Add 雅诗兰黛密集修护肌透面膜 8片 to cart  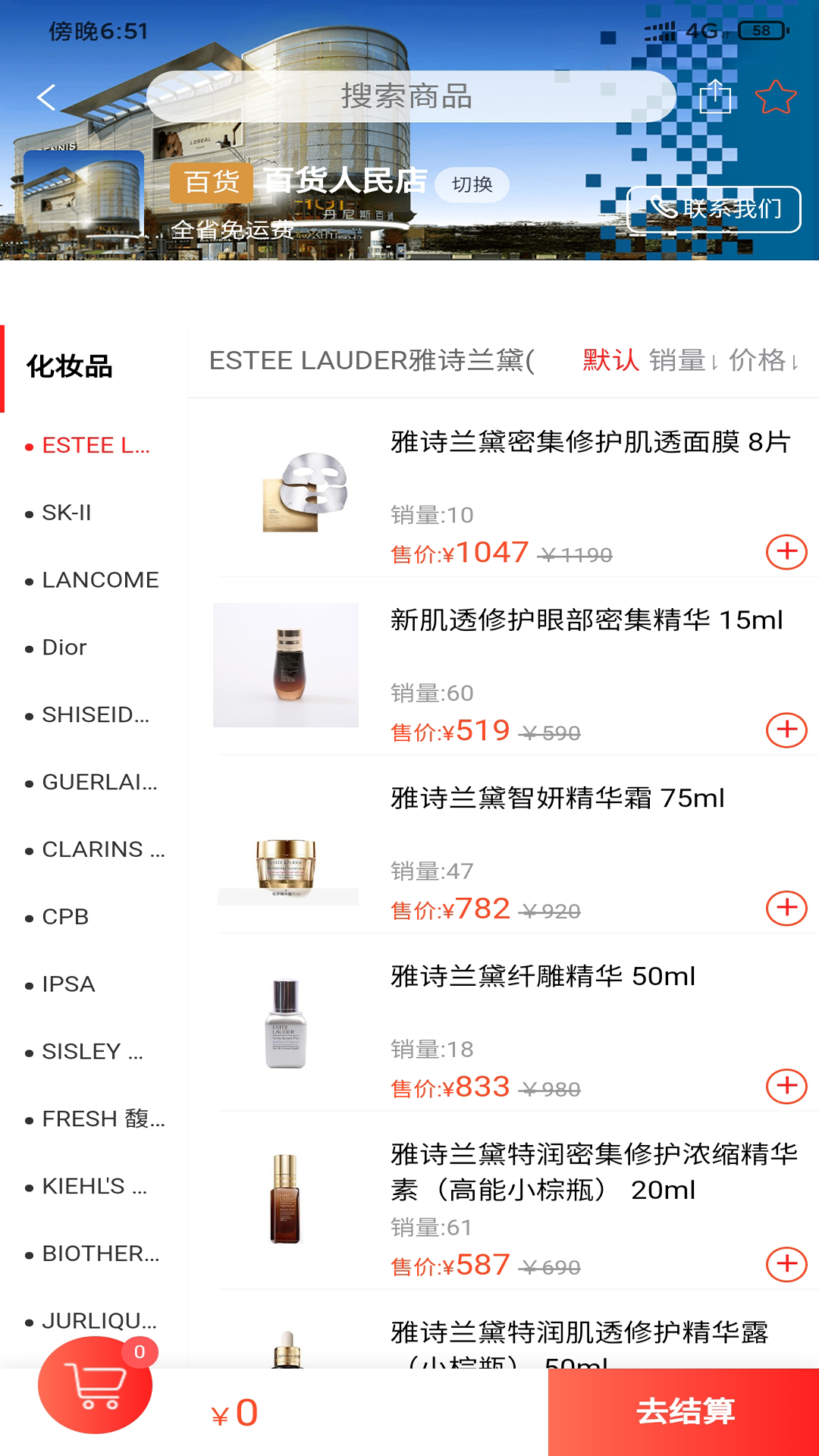[786, 552]
